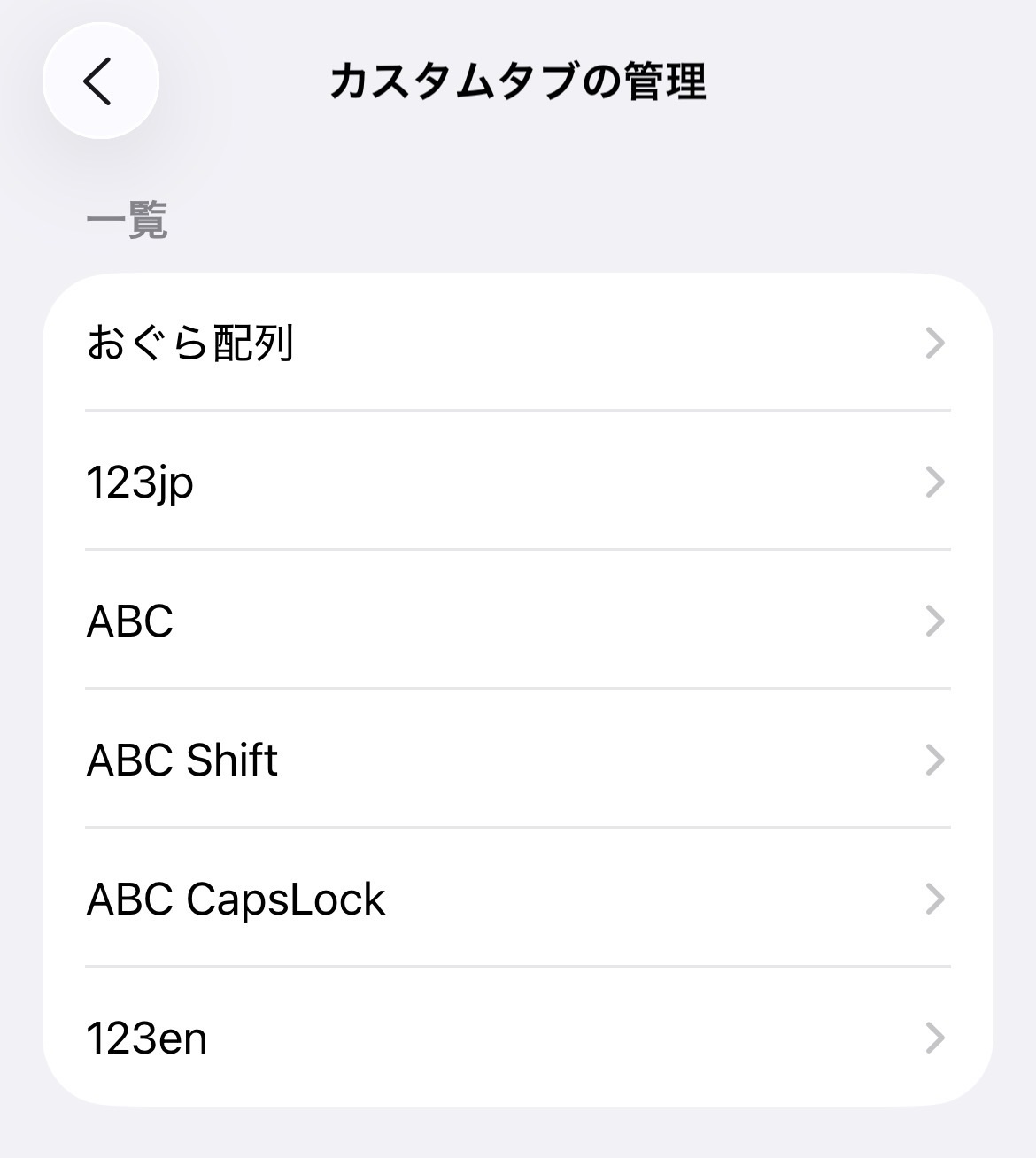The height and width of the screenshot is (1158, 1036).
Task: Select the ABC custom tab row
Action: tap(517, 621)
